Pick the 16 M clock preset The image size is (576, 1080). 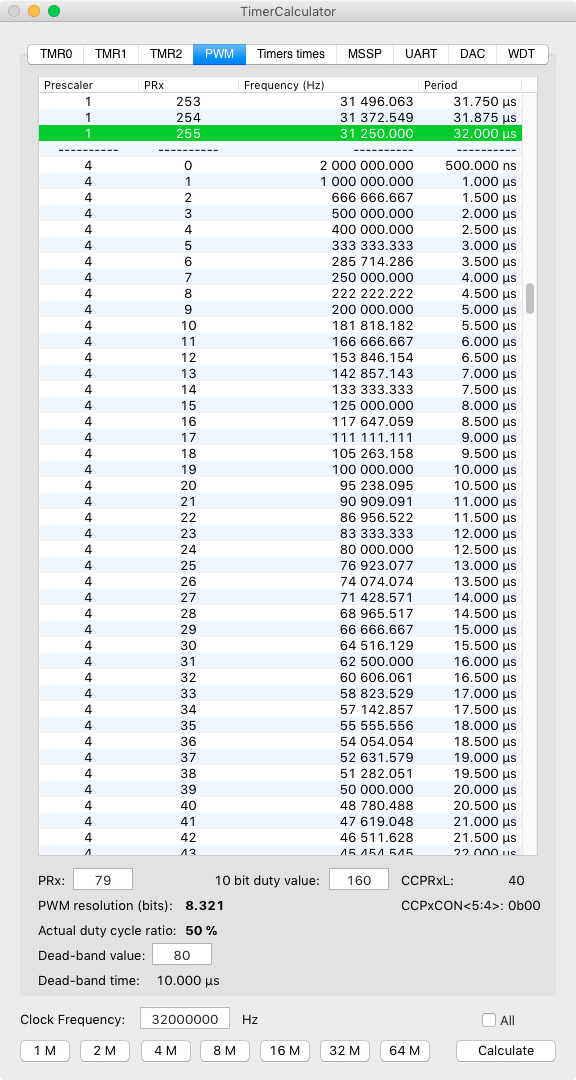click(285, 1050)
